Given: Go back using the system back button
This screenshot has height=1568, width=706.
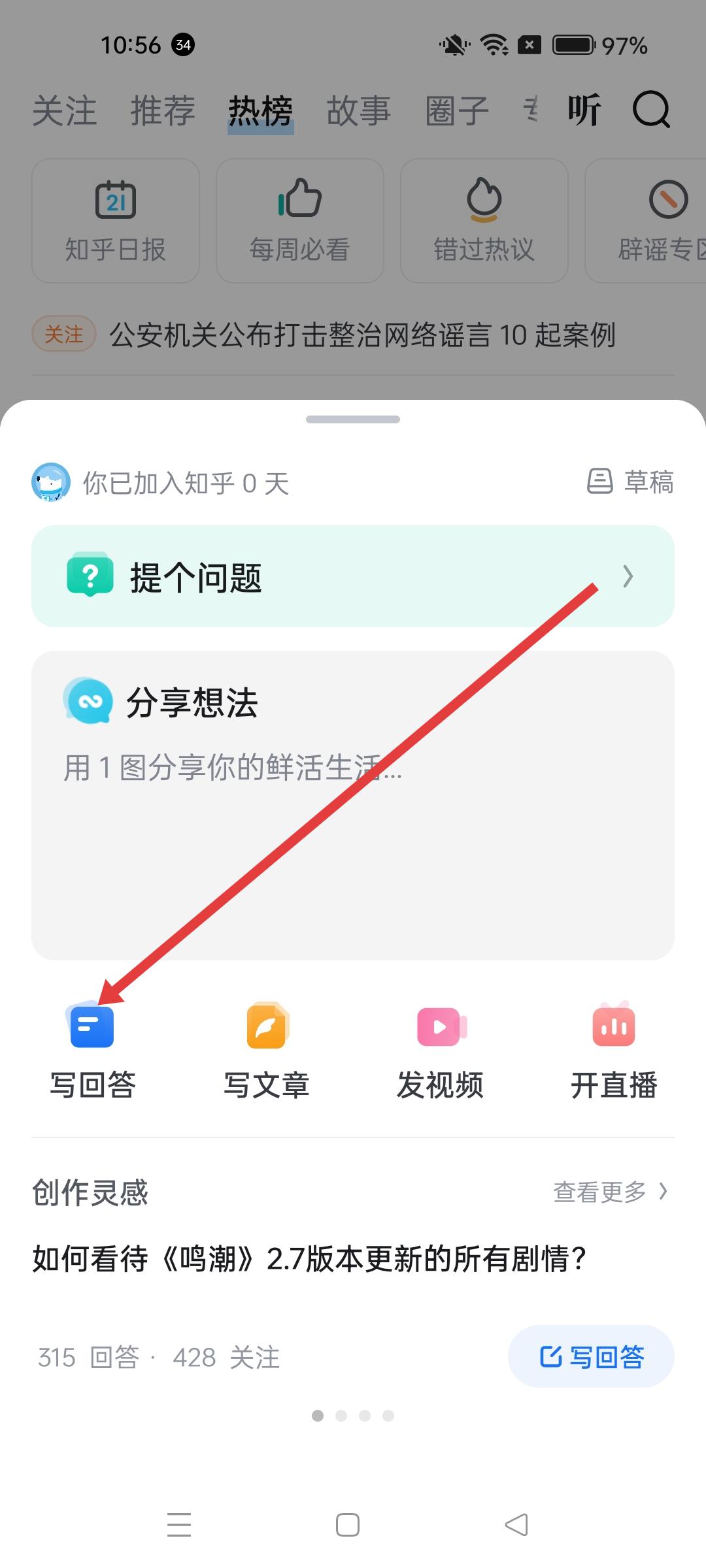Looking at the screenshot, I should coord(516,1525).
